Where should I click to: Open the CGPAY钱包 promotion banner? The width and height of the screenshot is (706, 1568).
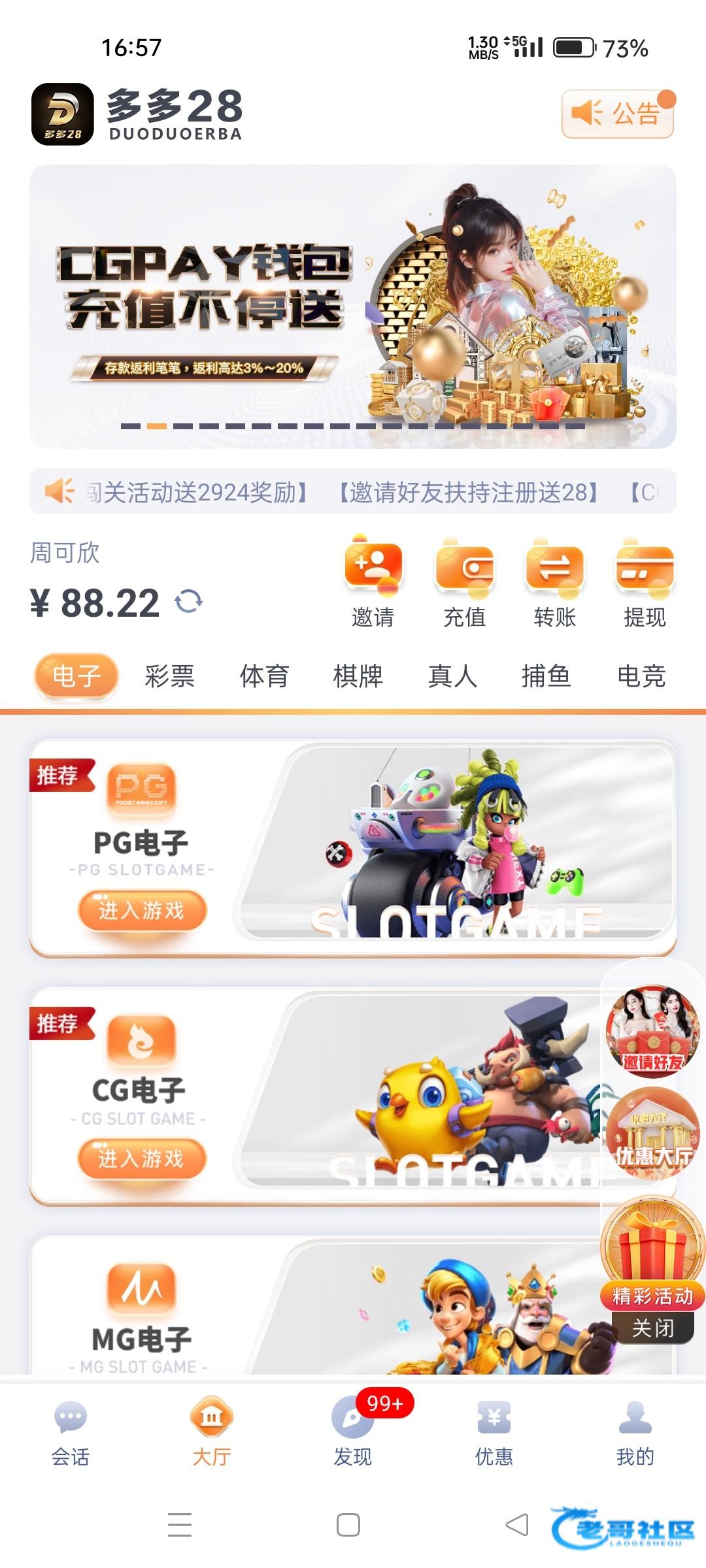pos(352,306)
